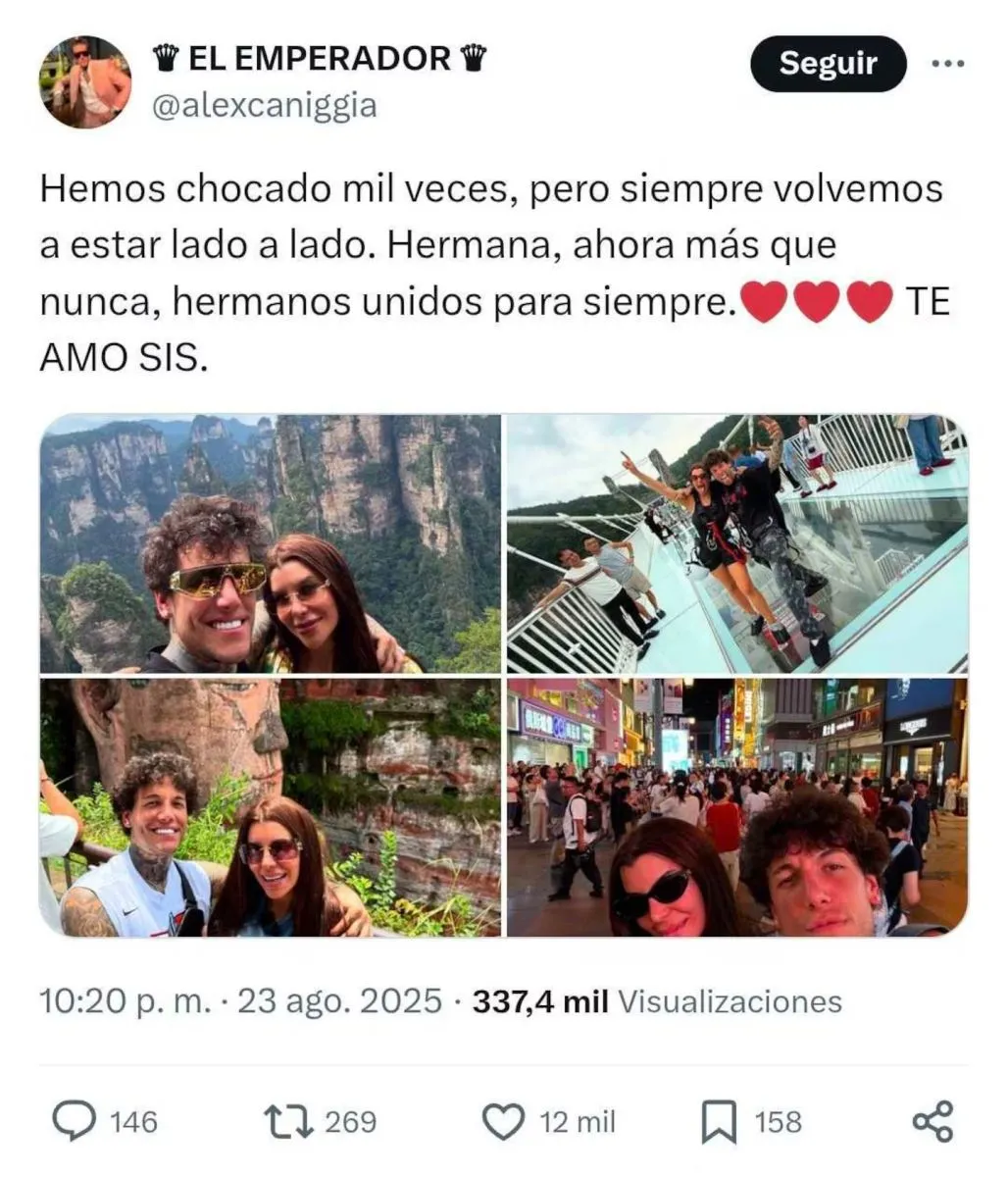Bookmark this tweet

click(719, 1121)
